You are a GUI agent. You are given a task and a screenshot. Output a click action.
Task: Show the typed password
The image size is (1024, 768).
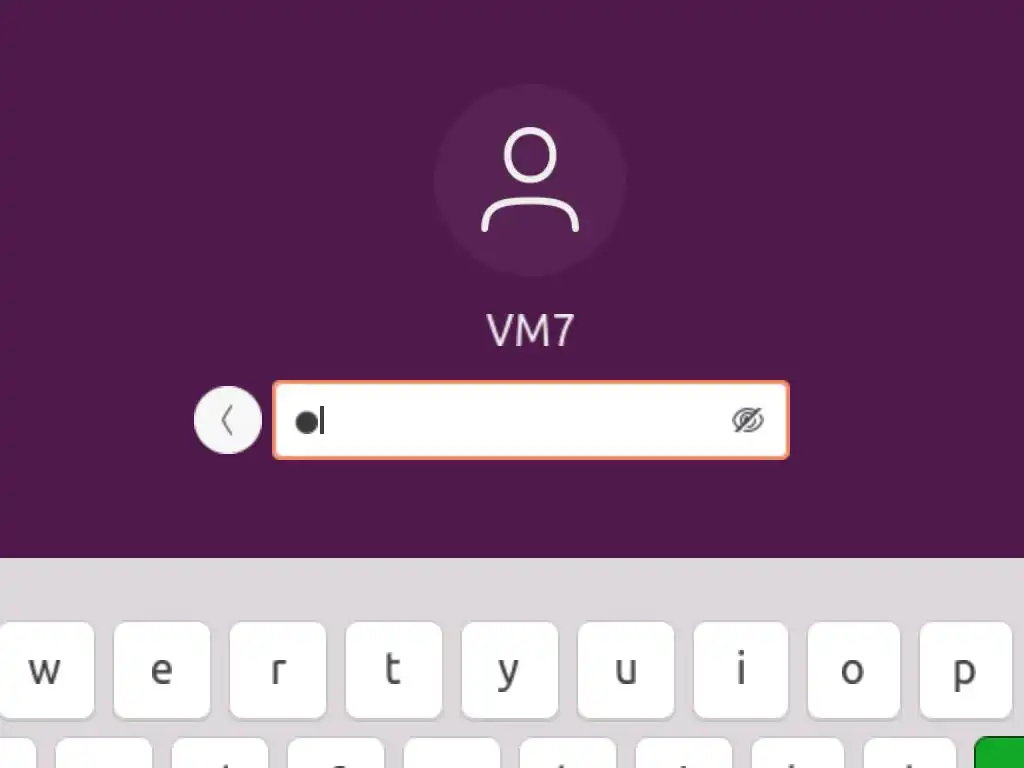tap(747, 421)
